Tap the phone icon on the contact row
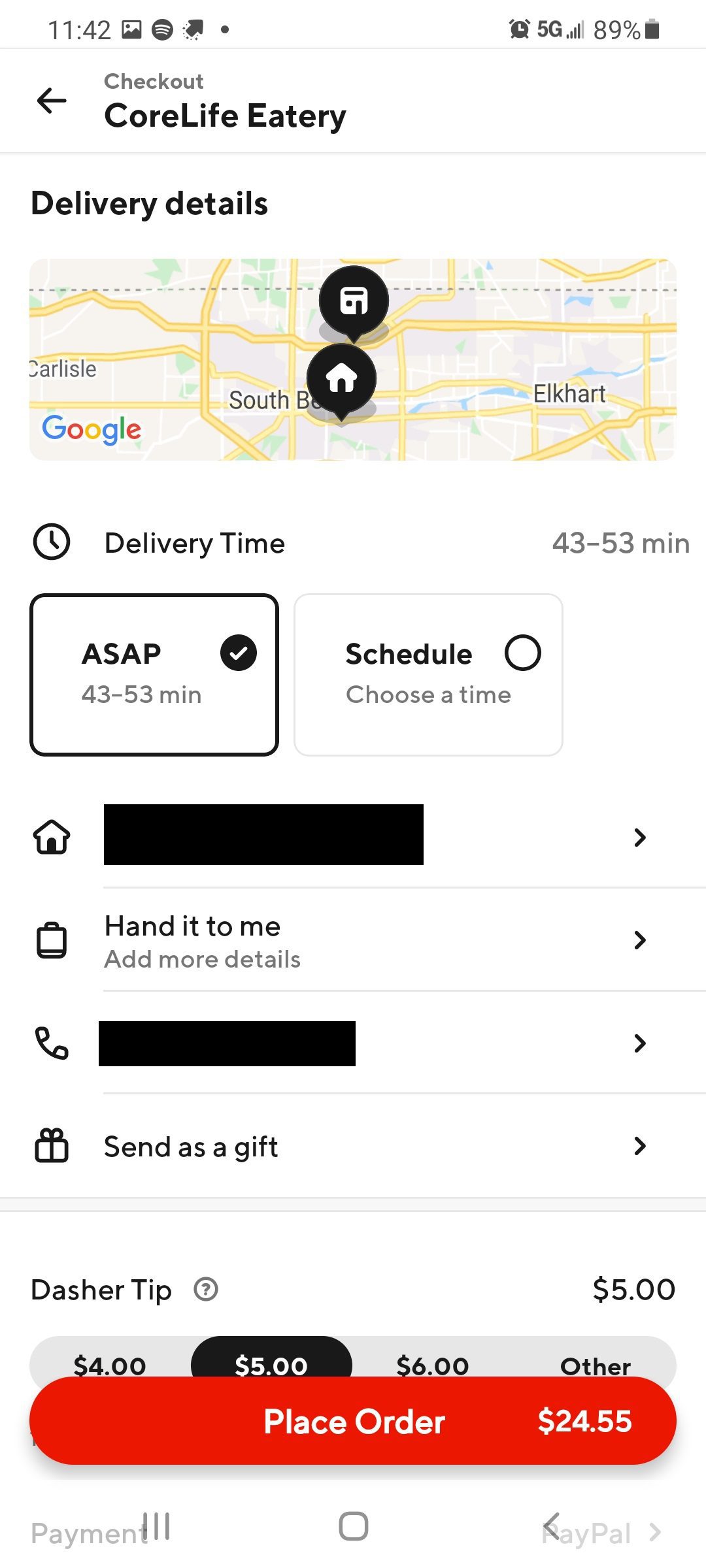706x1568 pixels. pyautogui.click(x=52, y=1043)
